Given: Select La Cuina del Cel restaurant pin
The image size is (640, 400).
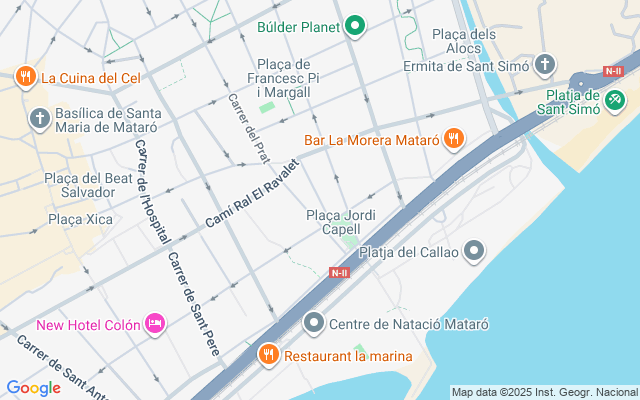Looking at the screenshot, I should [x=25, y=76].
